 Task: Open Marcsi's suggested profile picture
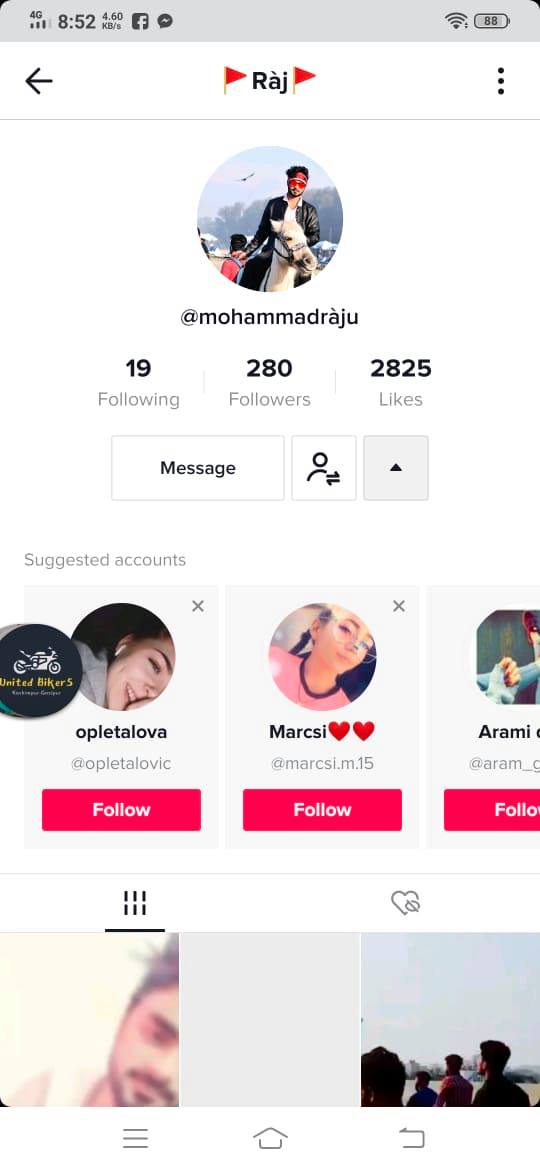pyautogui.click(x=322, y=657)
